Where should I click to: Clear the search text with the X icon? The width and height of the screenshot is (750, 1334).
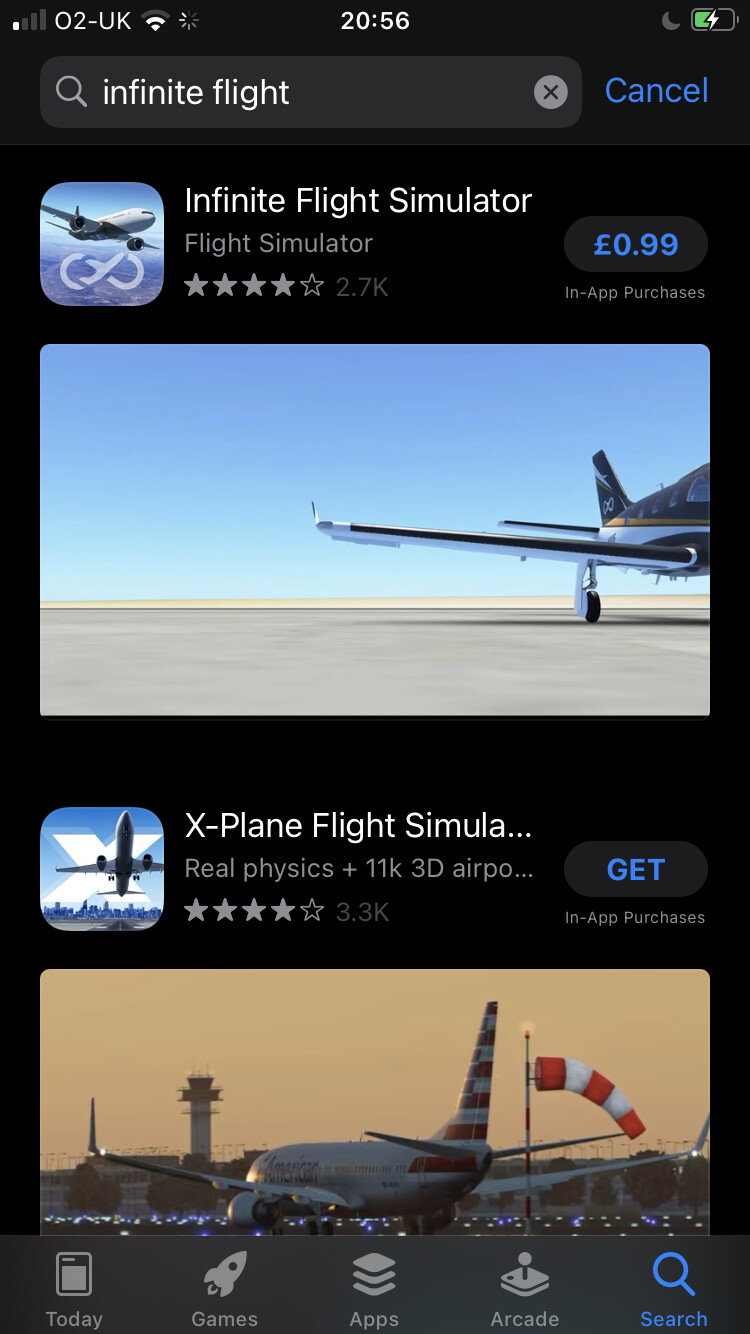coord(550,93)
